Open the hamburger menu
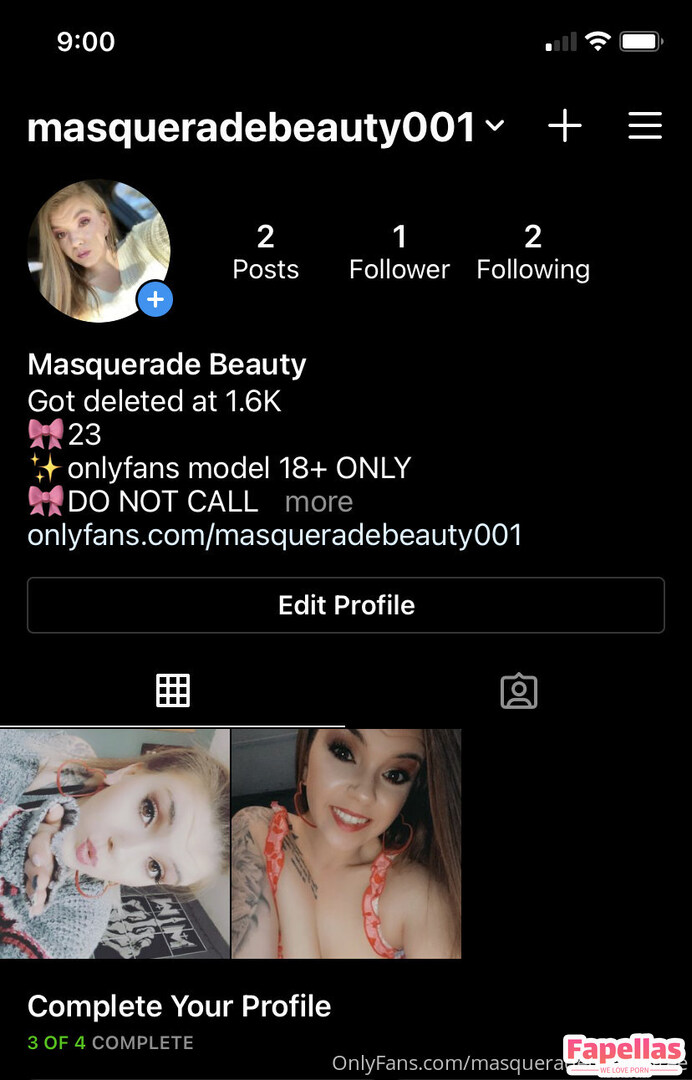 click(645, 126)
